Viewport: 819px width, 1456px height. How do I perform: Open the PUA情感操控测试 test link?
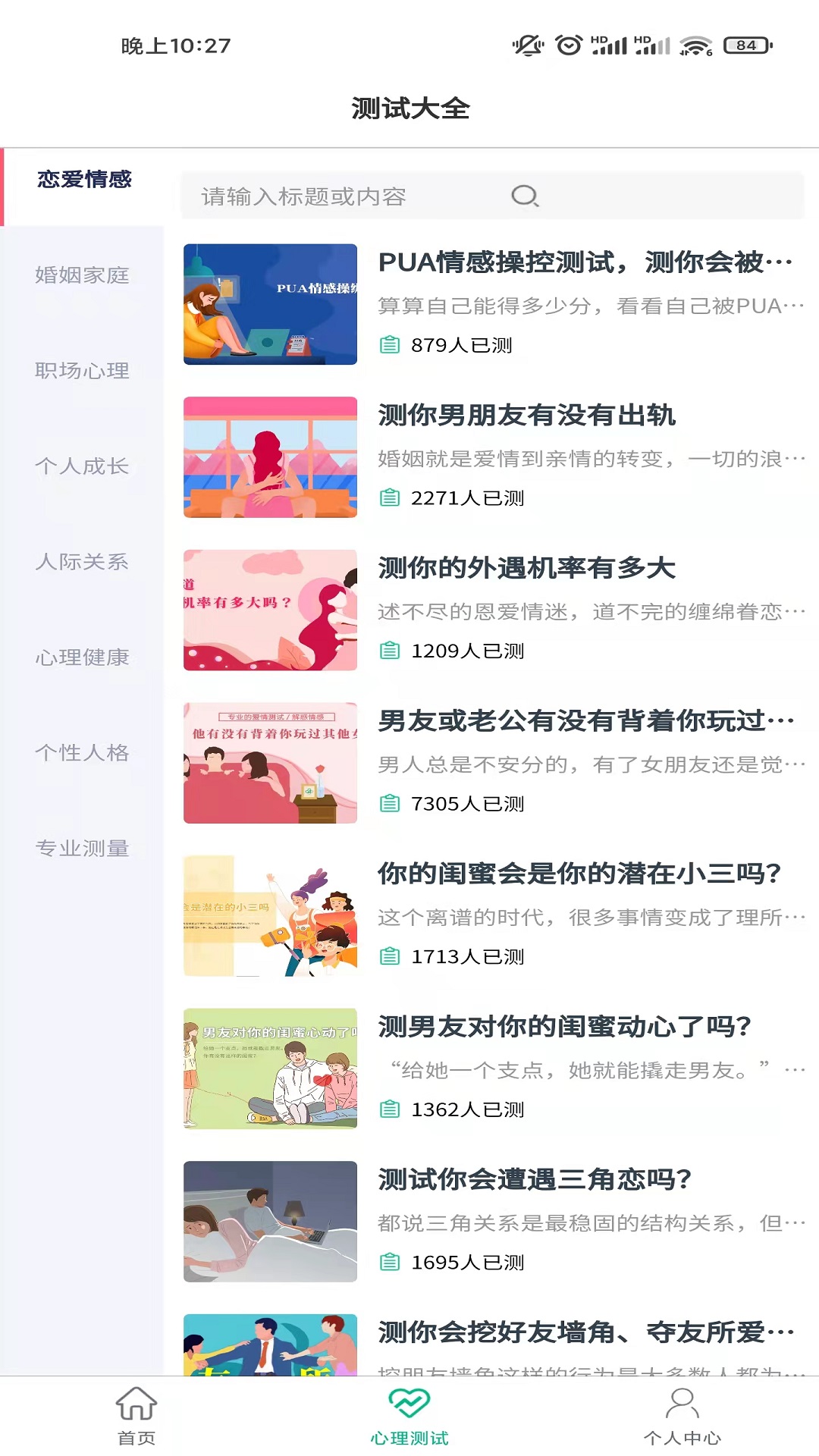pyautogui.click(x=584, y=263)
